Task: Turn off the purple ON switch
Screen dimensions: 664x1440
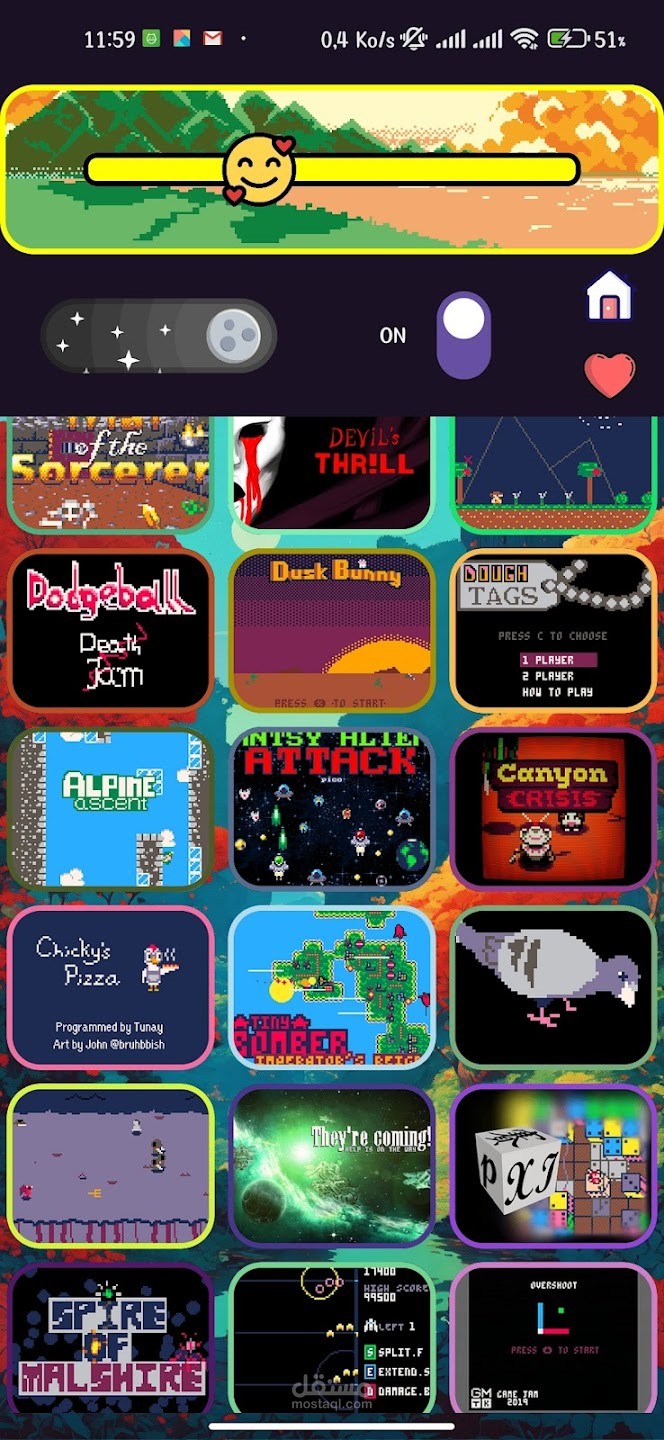Action: pyautogui.click(x=463, y=335)
